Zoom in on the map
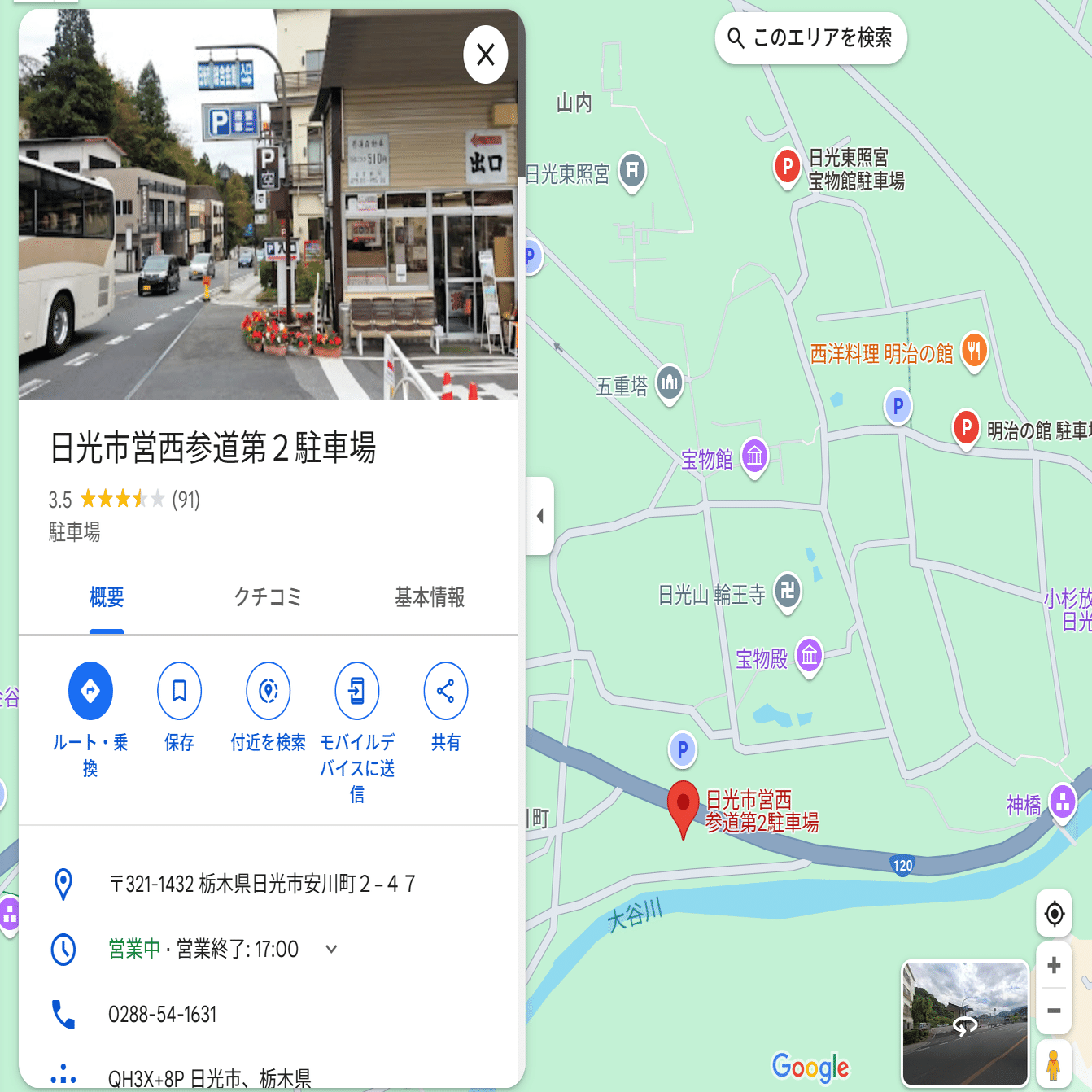Screen dimensions: 1092x1092 pos(1054,965)
